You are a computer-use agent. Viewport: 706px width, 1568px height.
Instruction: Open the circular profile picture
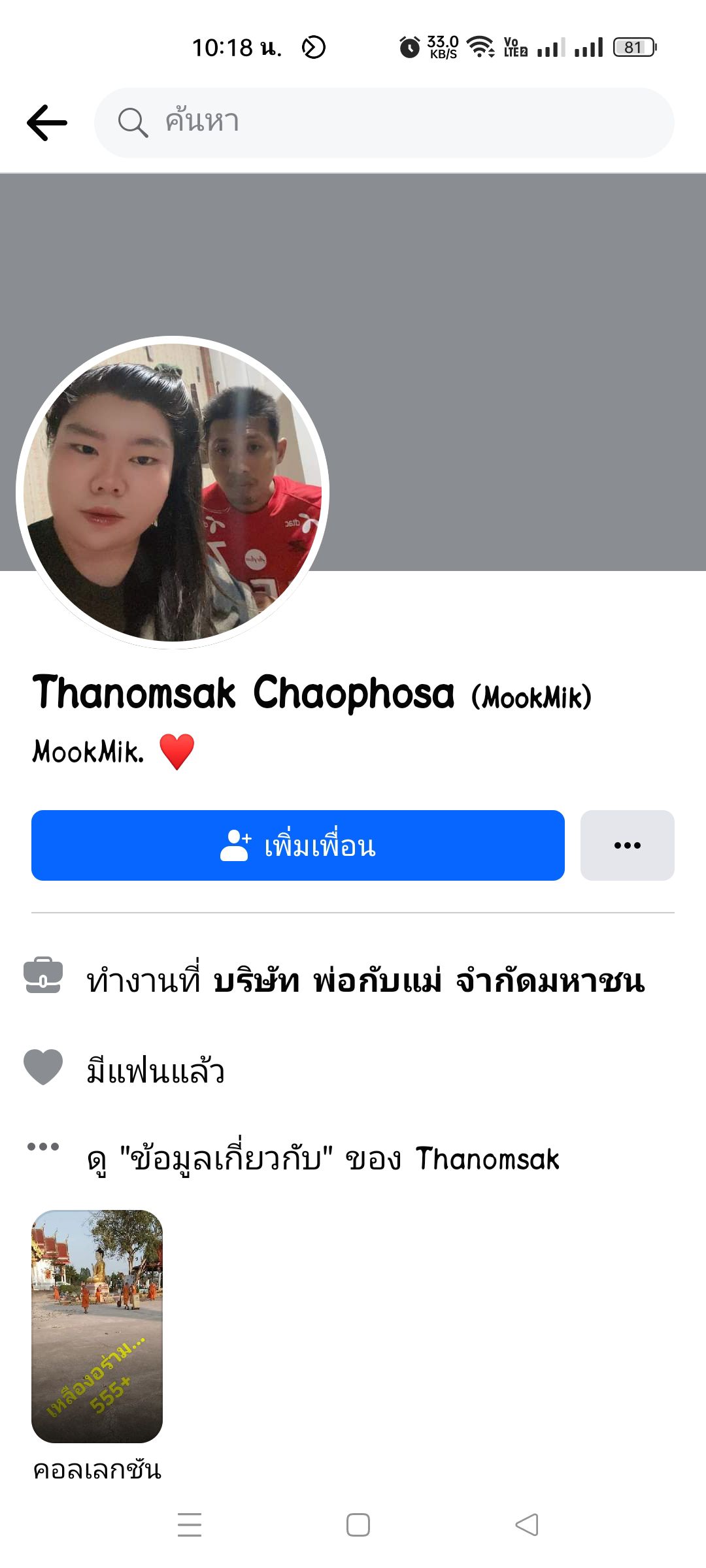tap(173, 492)
